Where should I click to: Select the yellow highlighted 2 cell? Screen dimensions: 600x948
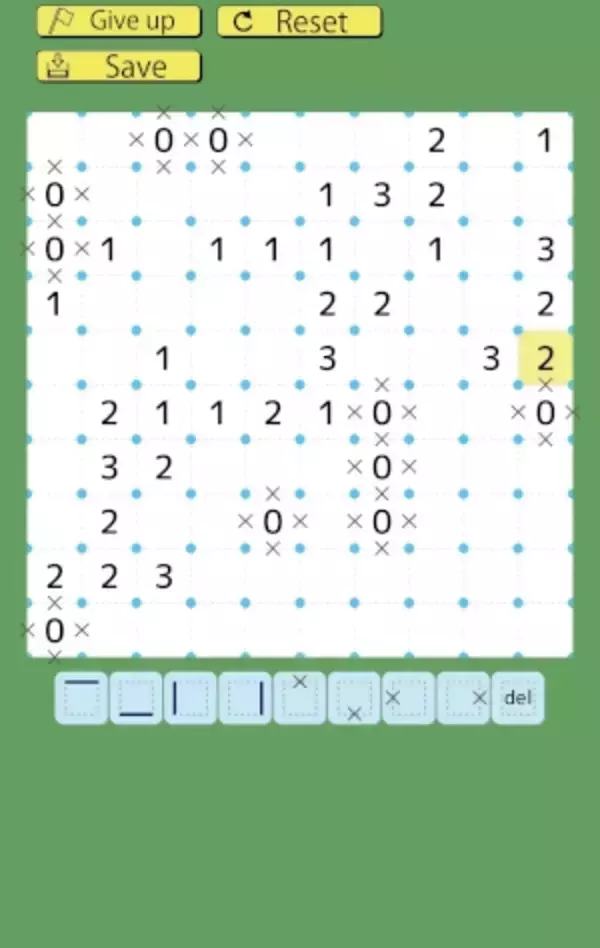(545, 358)
